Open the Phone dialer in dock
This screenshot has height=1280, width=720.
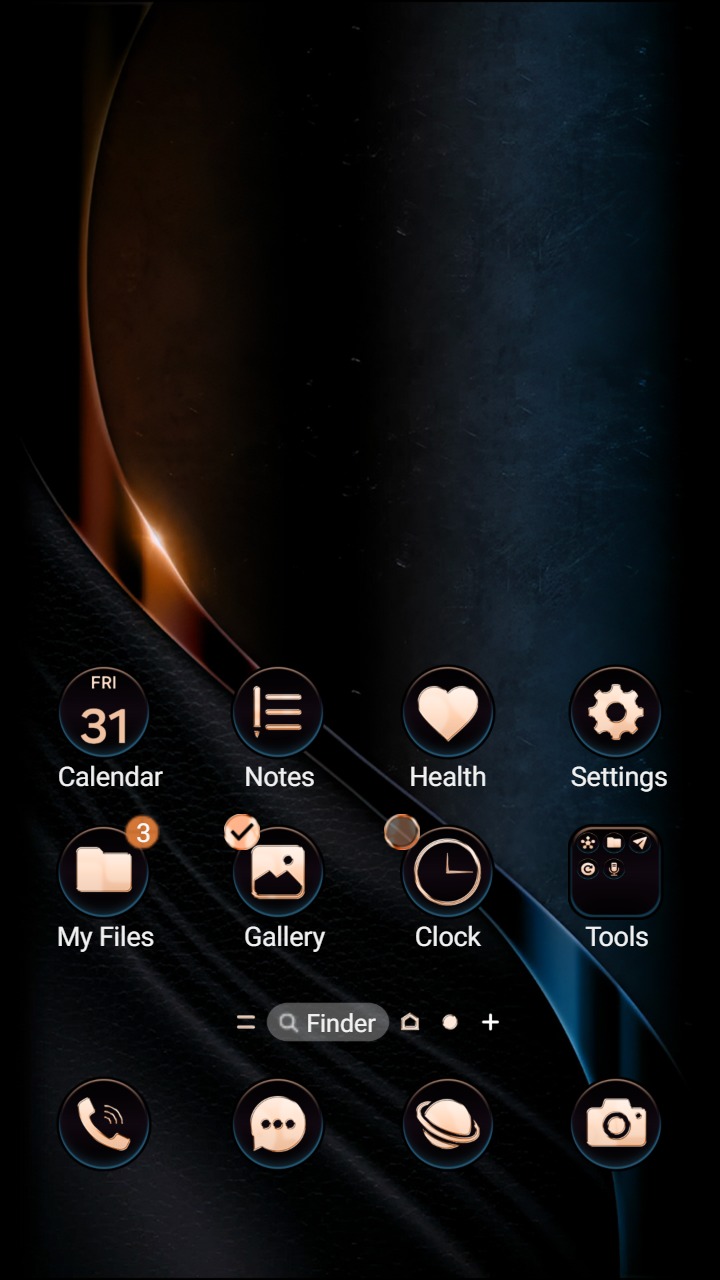point(104,1124)
